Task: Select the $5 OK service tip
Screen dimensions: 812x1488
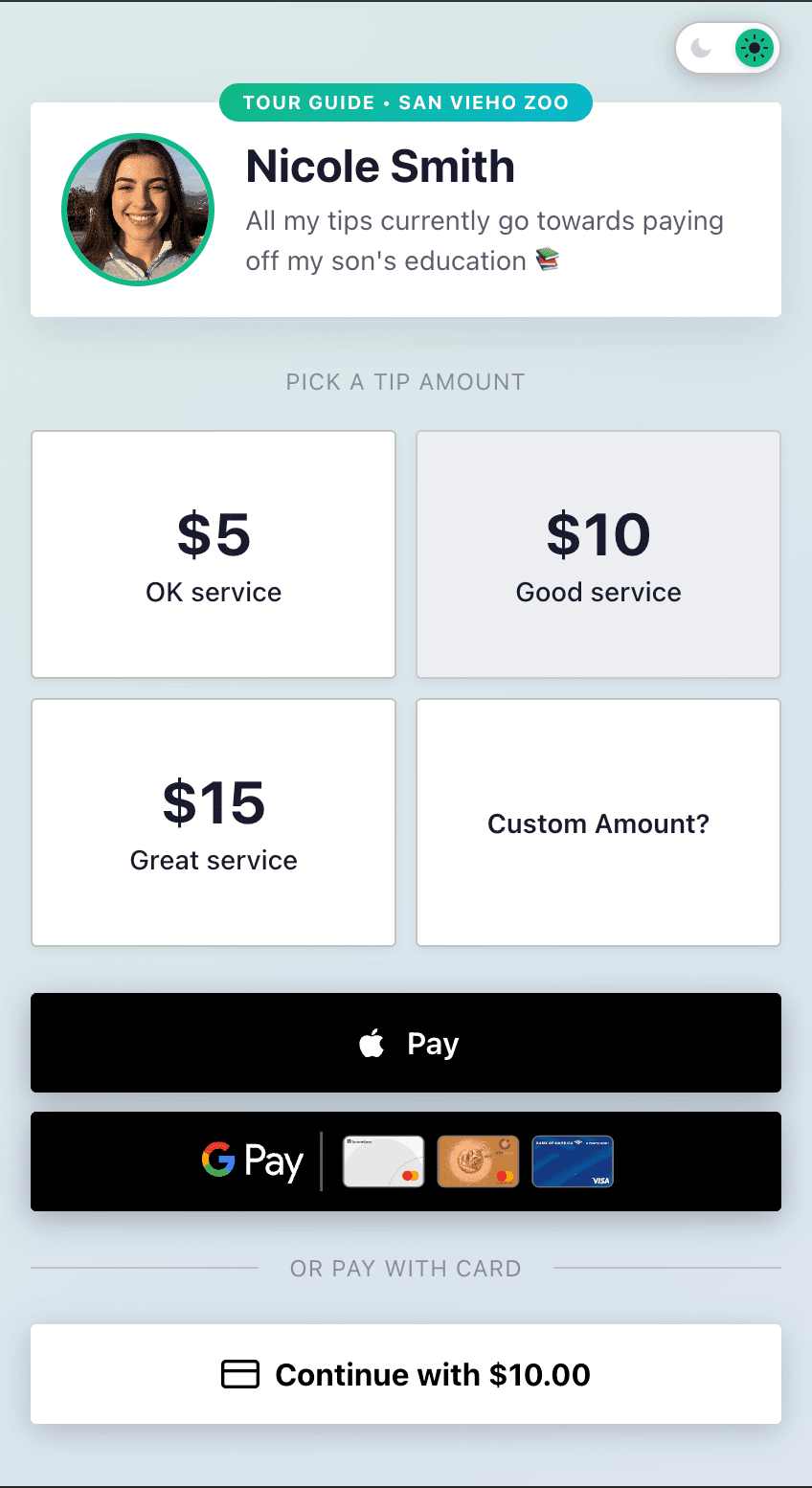Action: [x=213, y=553]
